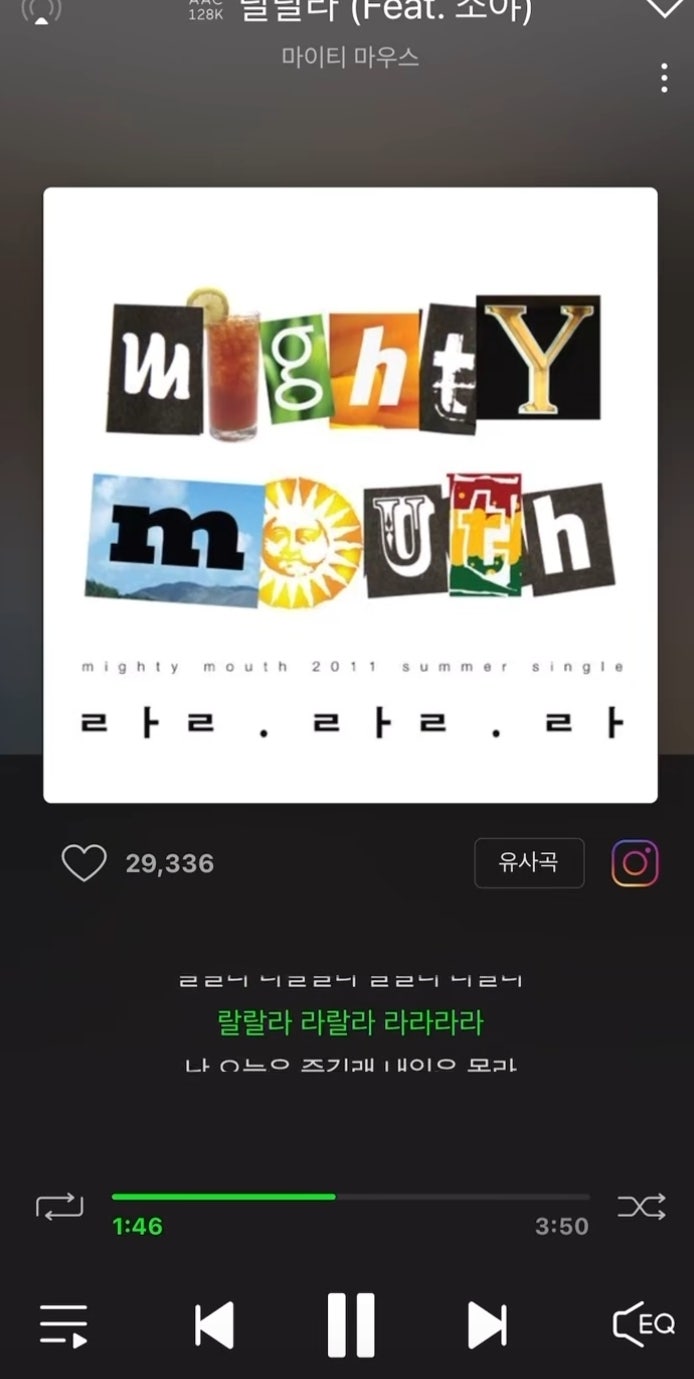Tap the playback progress bar

click(350, 1196)
